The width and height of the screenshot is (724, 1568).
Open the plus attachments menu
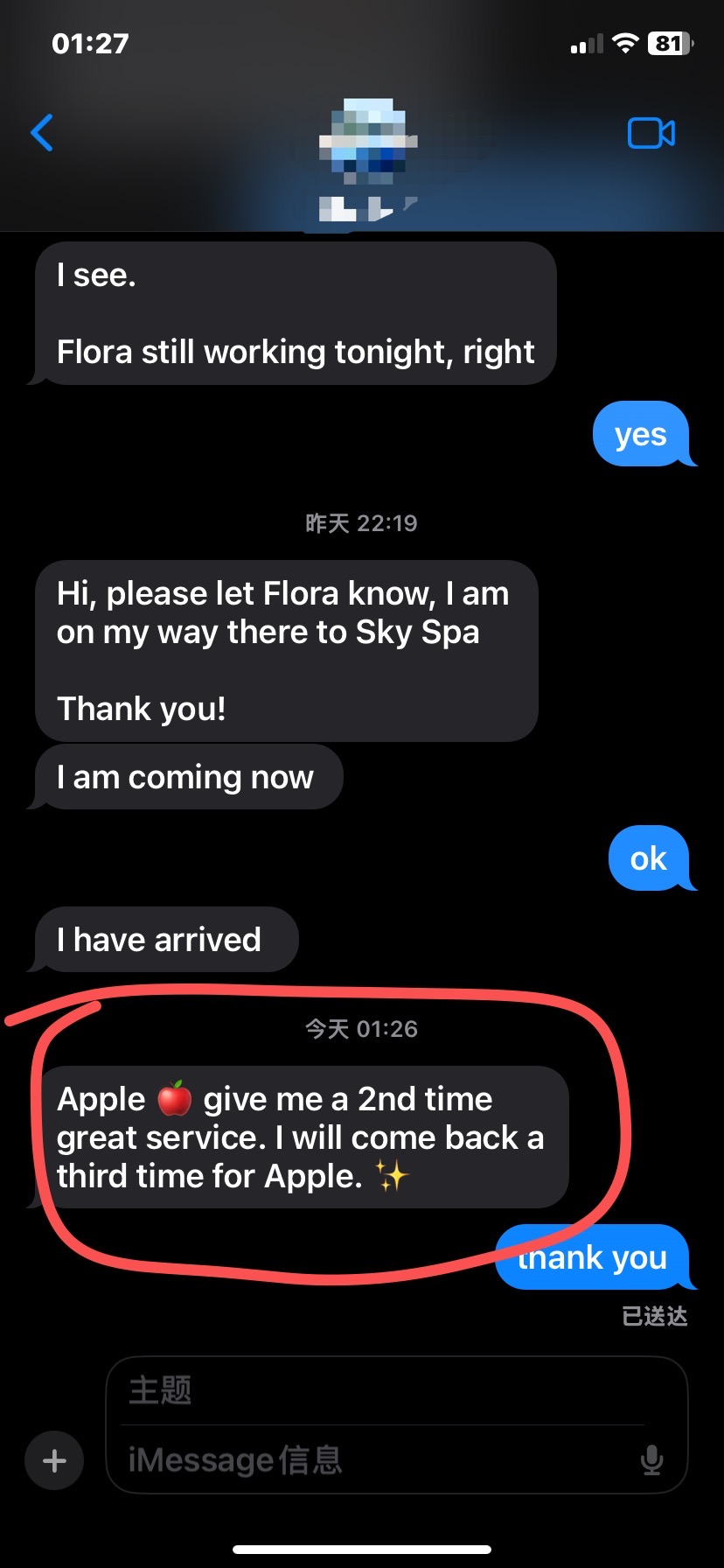(x=54, y=1460)
